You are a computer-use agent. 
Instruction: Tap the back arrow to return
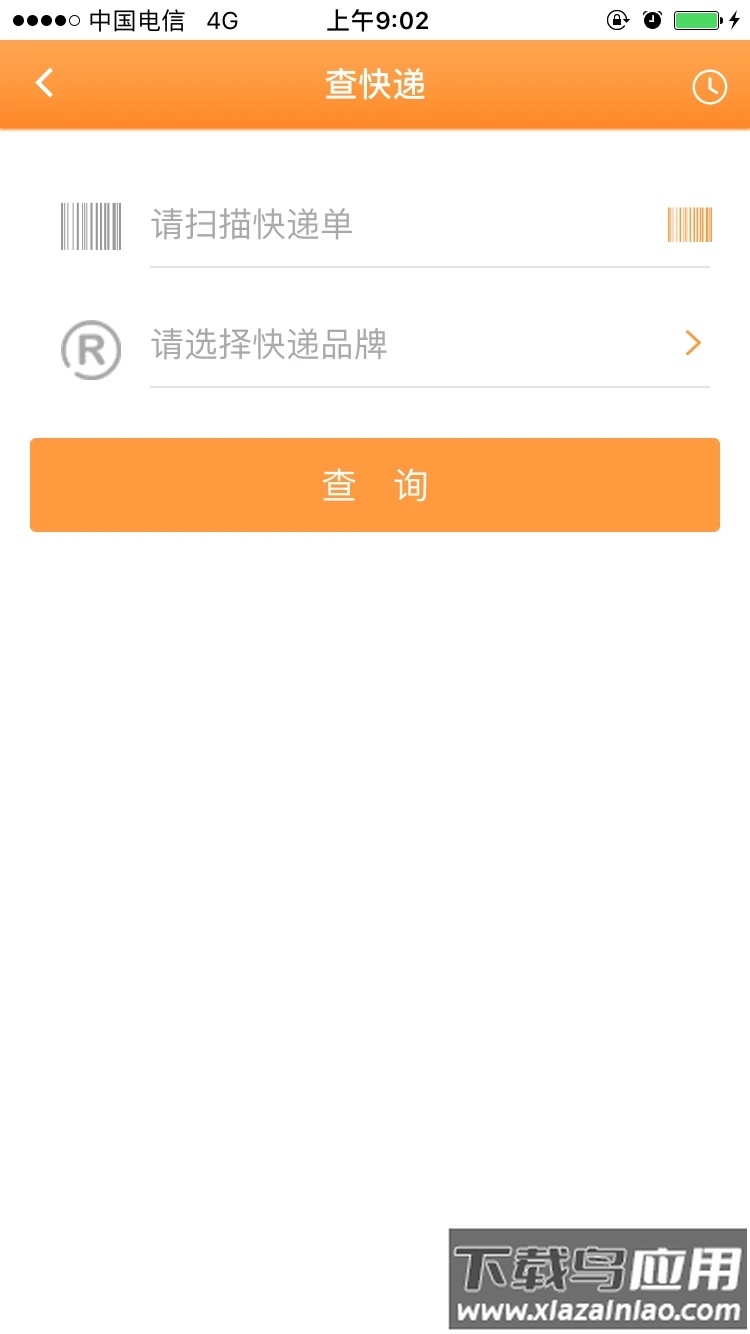pyautogui.click(x=43, y=83)
